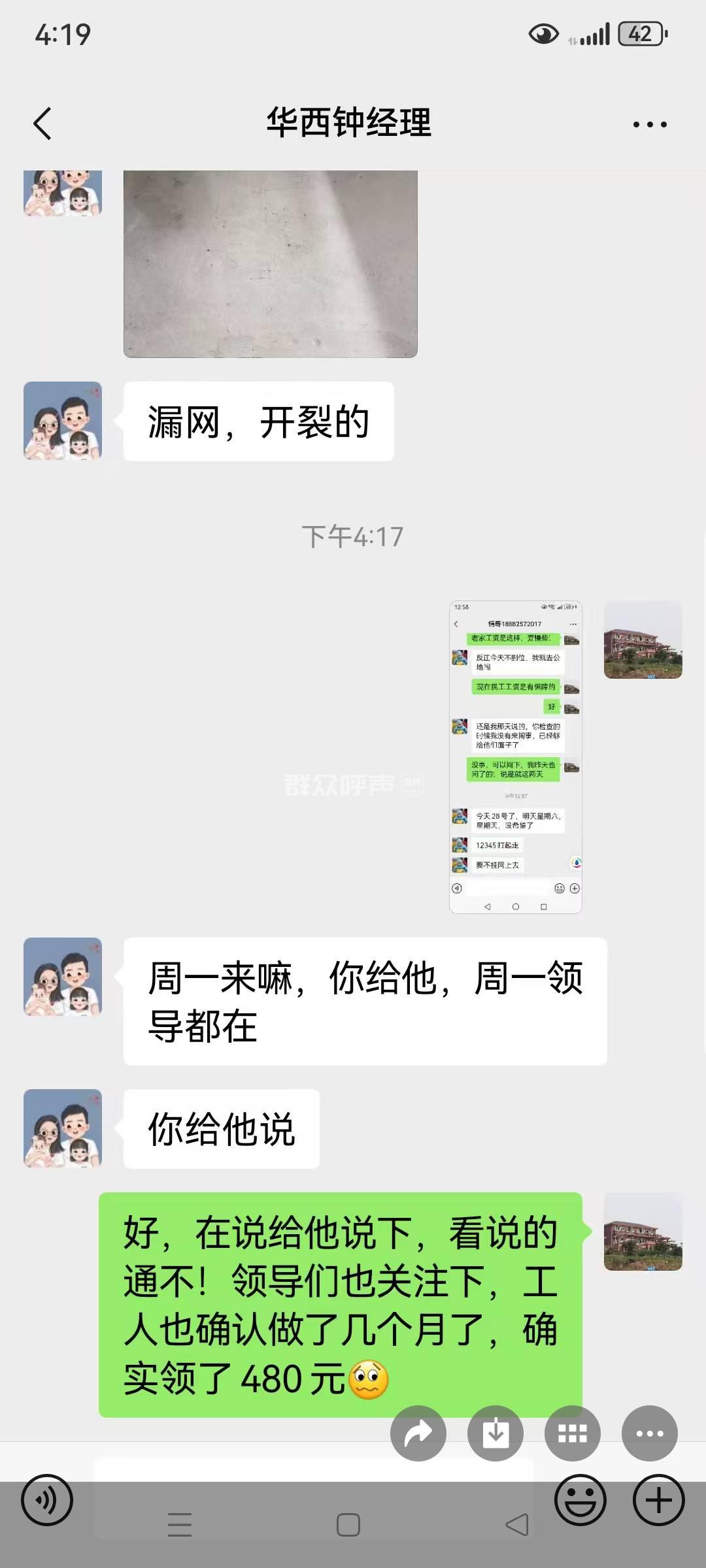Screen dimensions: 706x1568
Task: Open the grid view of chat images
Action: 573,1433
